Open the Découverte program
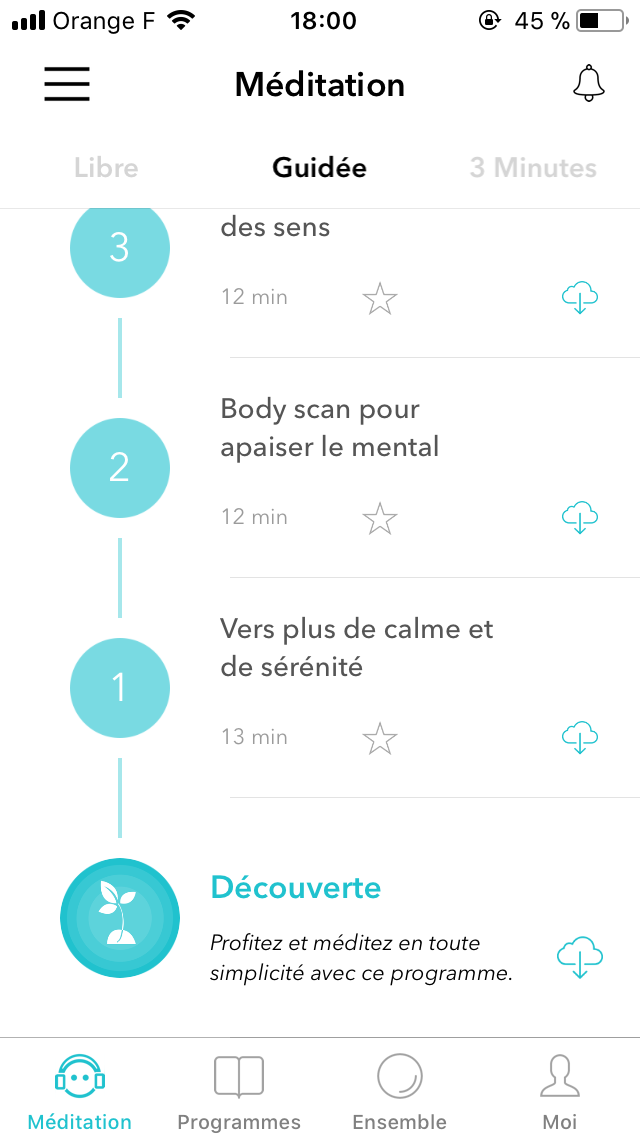Screen dimensions: 640x1136 (x=296, y=888)
